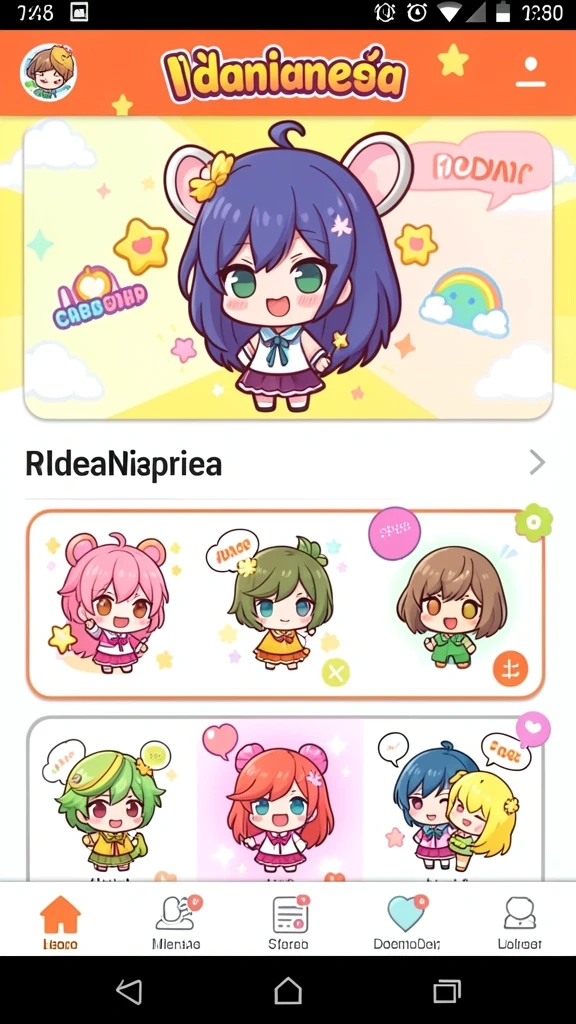Screen dimensions: 576x1024
Task: Switch to the second bottom tab with duck icon
Action: pos(176,922)
